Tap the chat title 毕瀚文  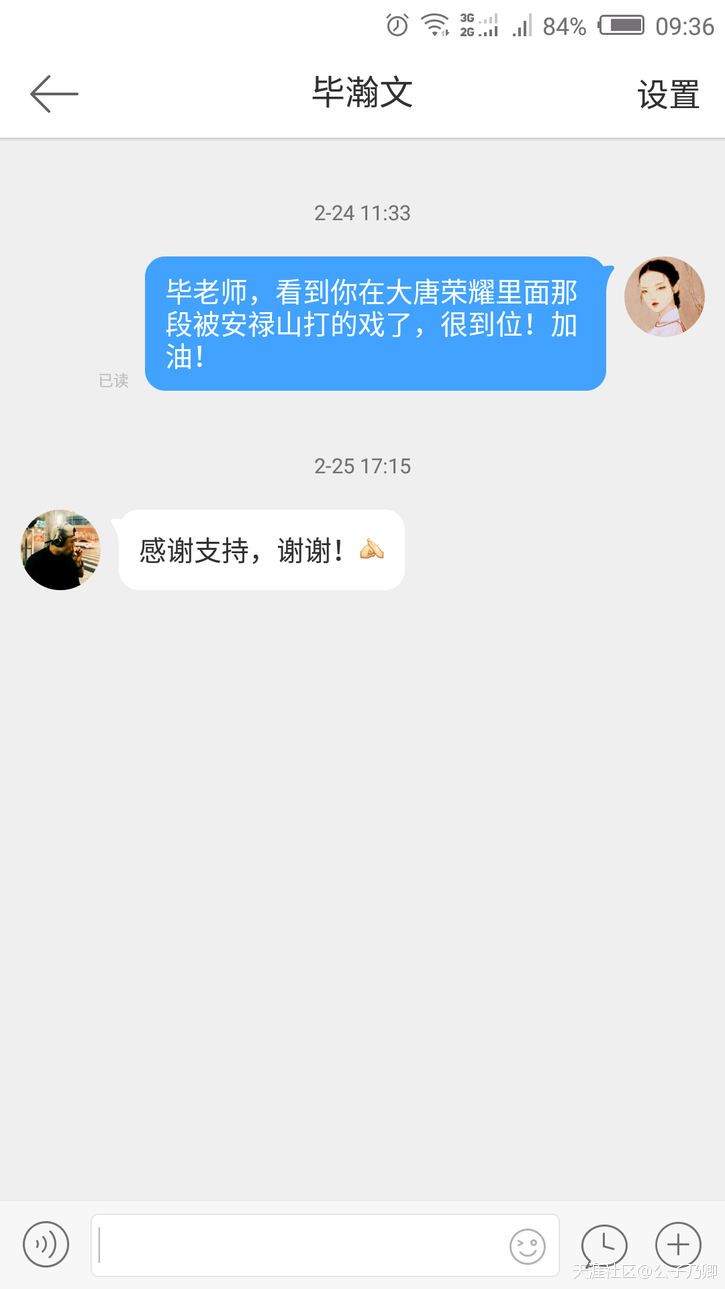click(x=362, y=91)
